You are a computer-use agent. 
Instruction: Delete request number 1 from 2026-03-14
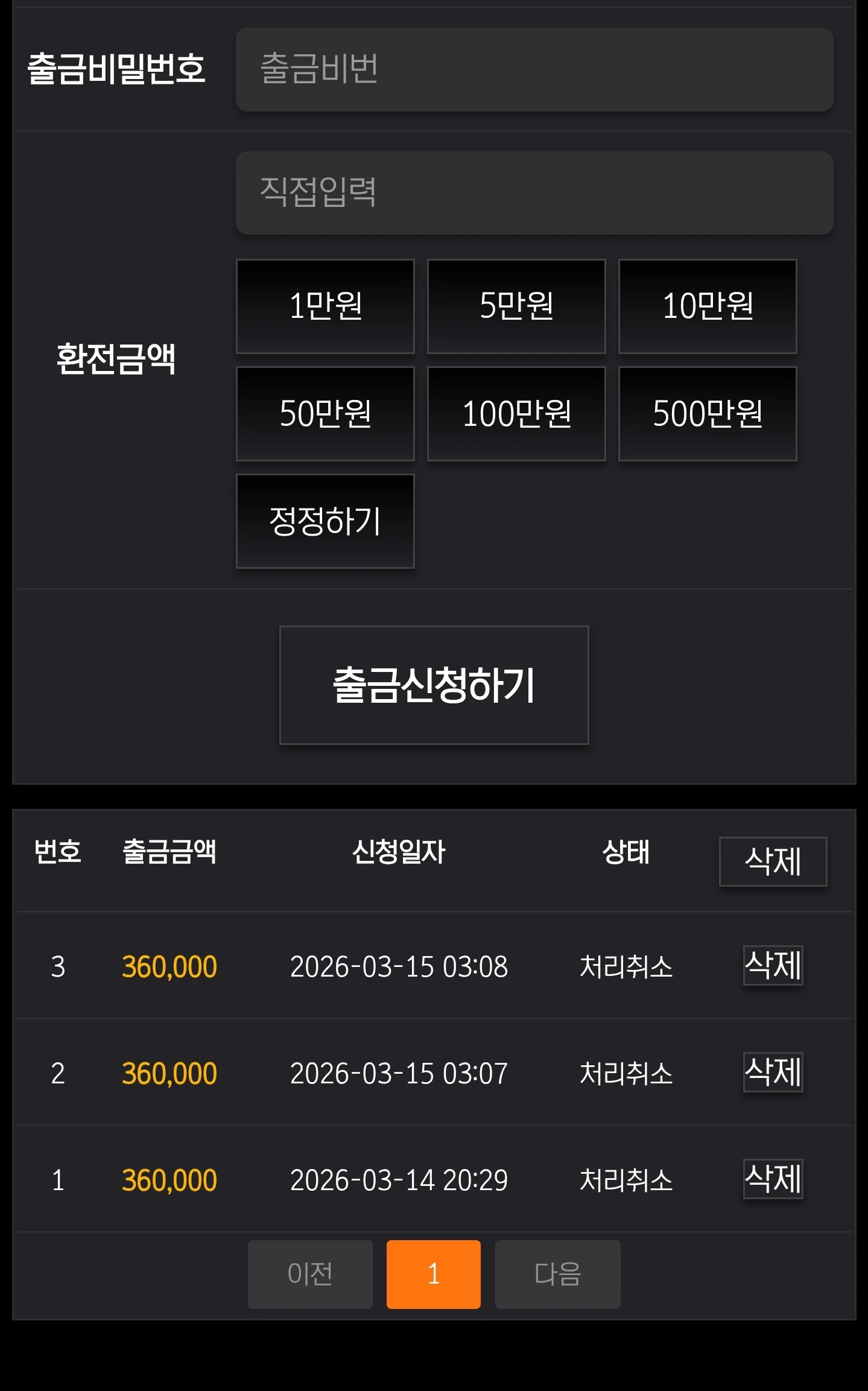click(x=773, y=1179)
